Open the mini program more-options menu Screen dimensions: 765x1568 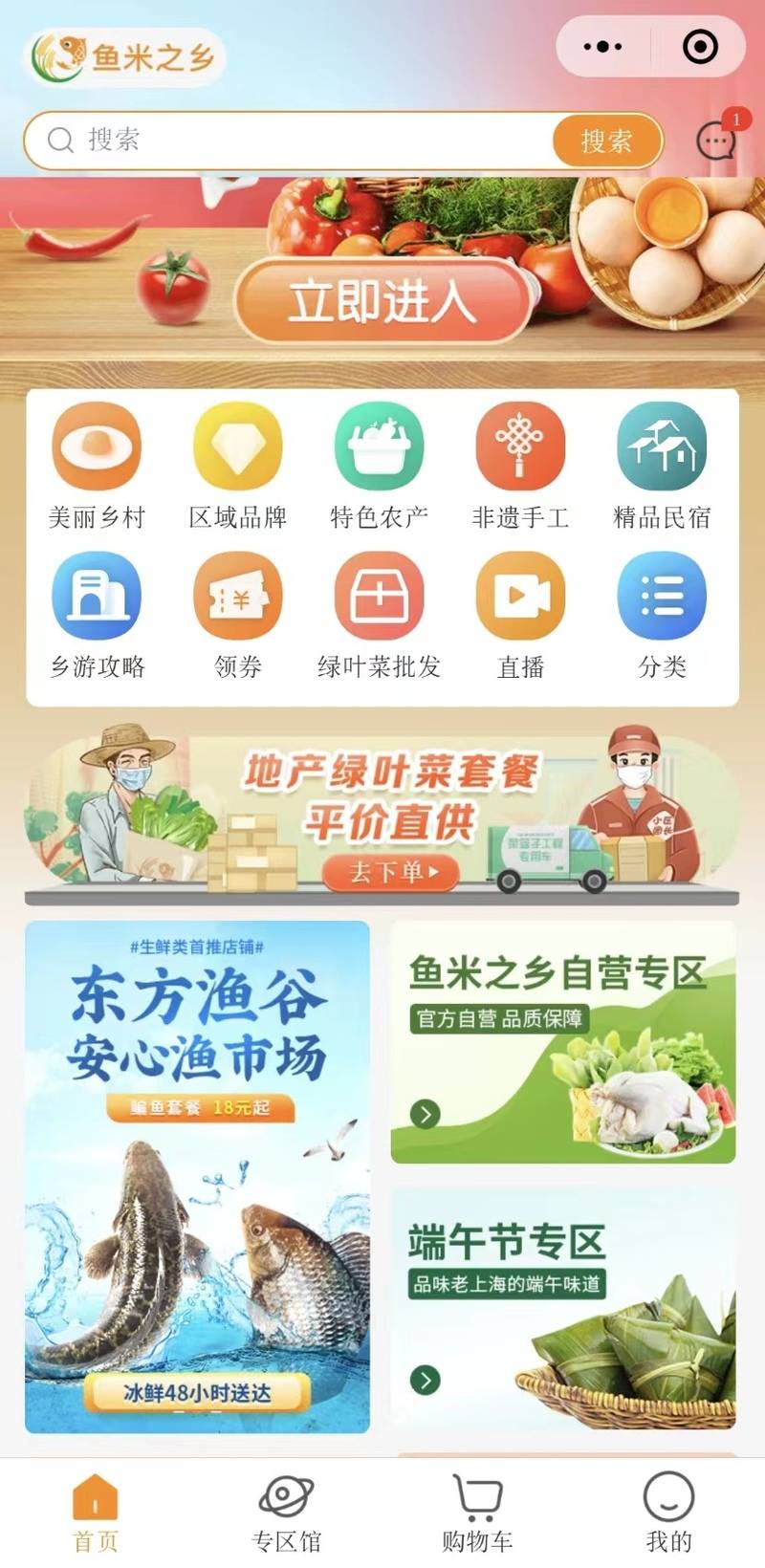coord(602,46)
